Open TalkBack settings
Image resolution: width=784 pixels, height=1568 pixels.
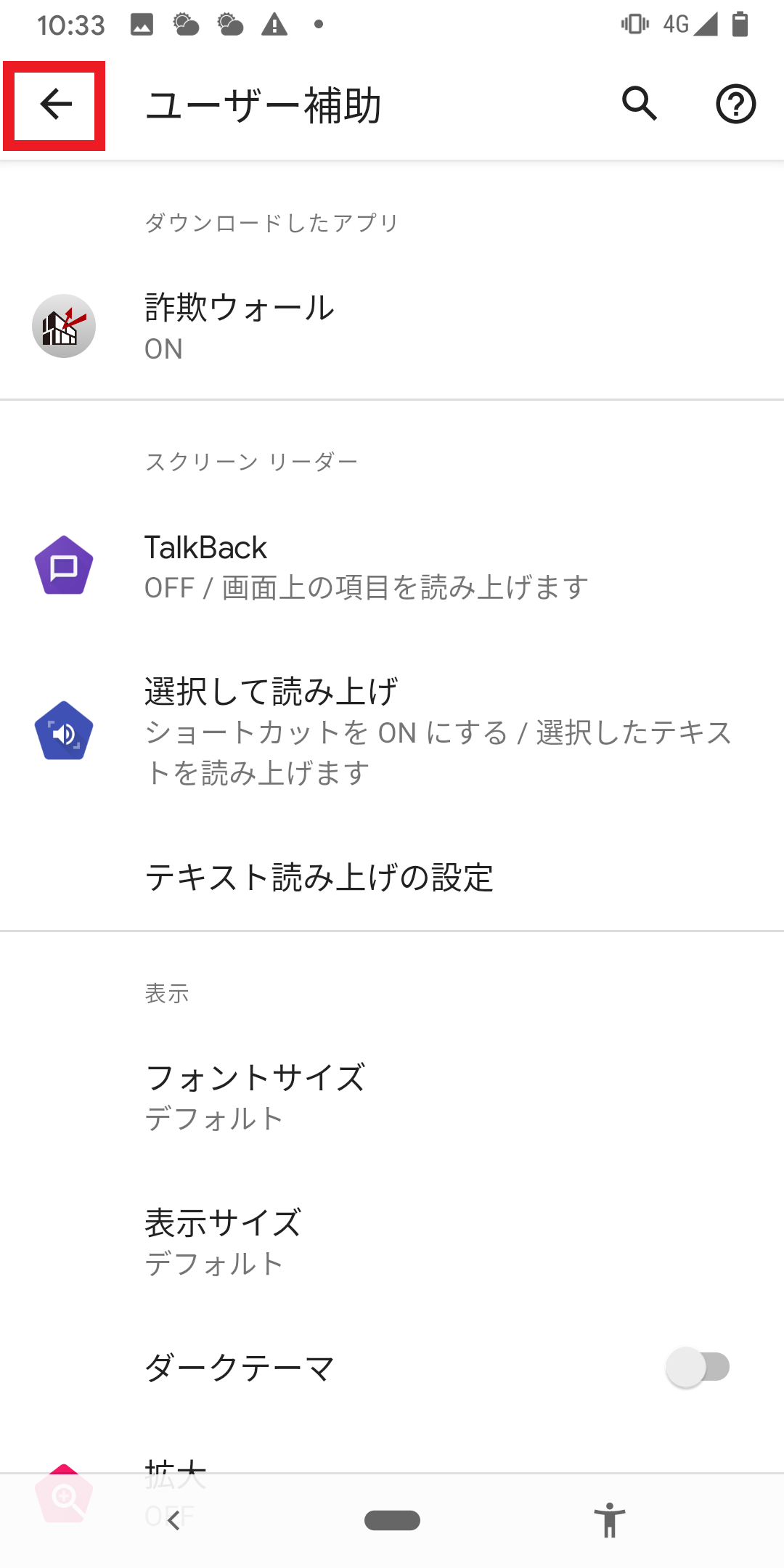tap(392, 566)
